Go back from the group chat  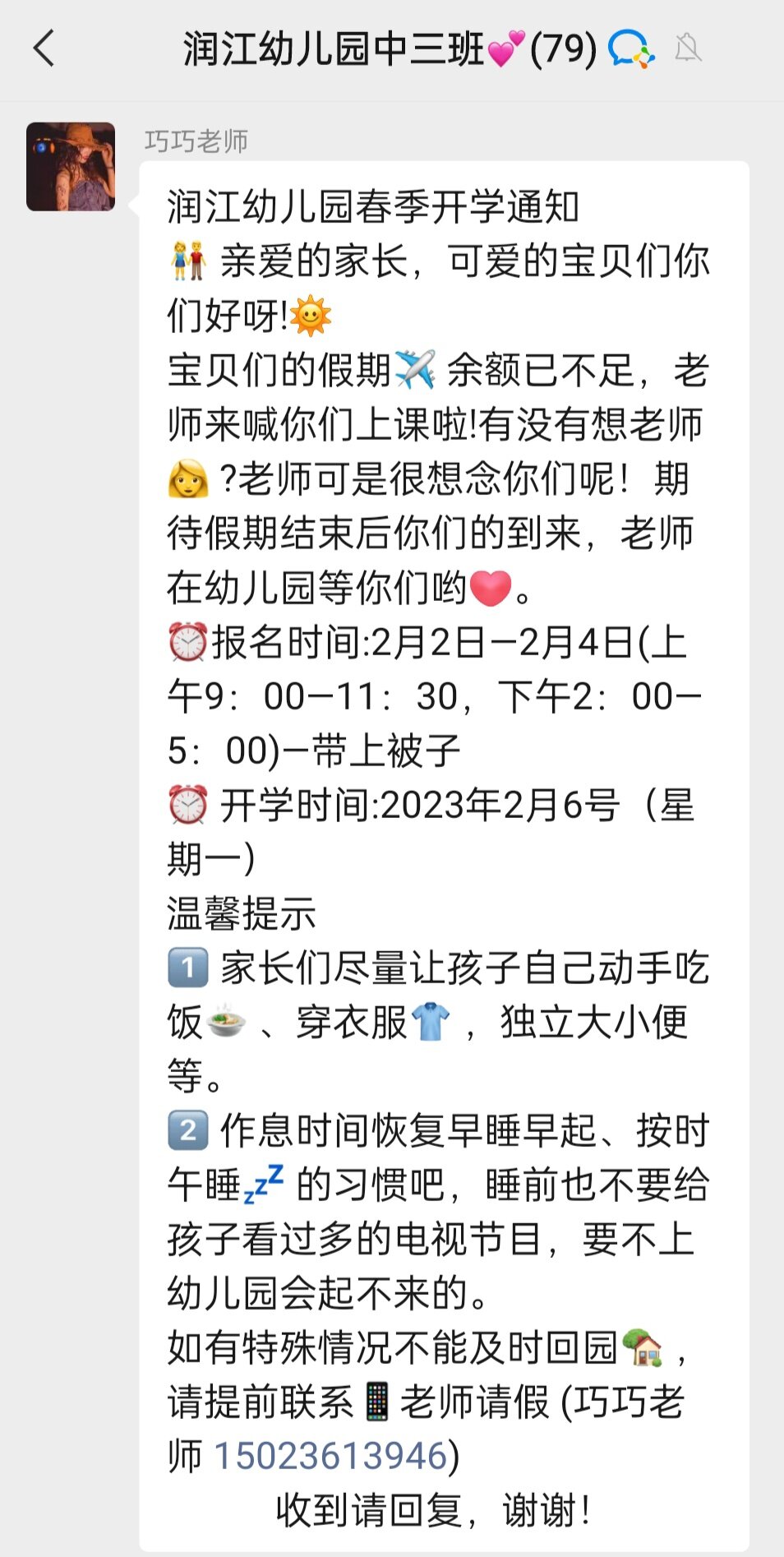click(44, 49)
